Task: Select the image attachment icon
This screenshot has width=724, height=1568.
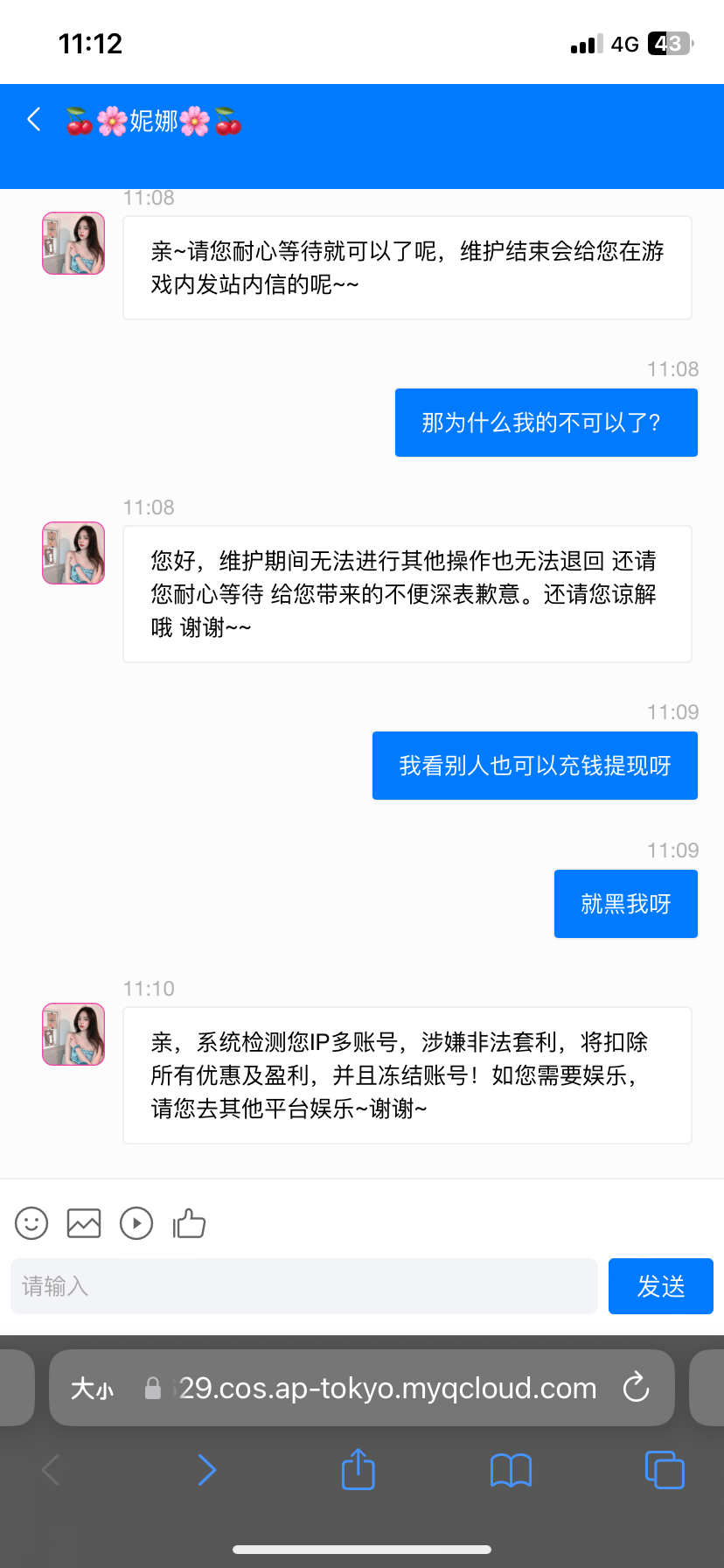Action: [x=83, y=1223]
